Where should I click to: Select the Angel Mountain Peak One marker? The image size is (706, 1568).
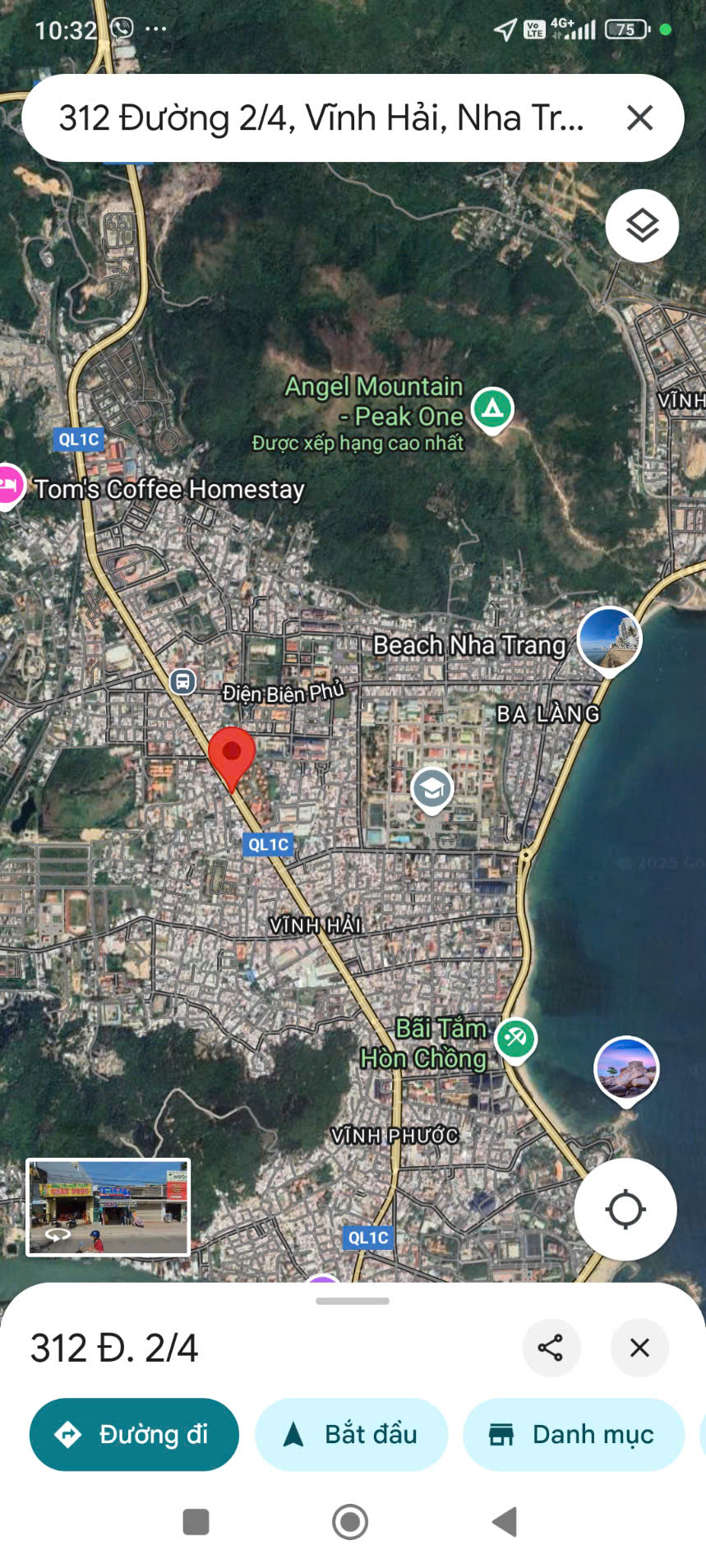492,409
